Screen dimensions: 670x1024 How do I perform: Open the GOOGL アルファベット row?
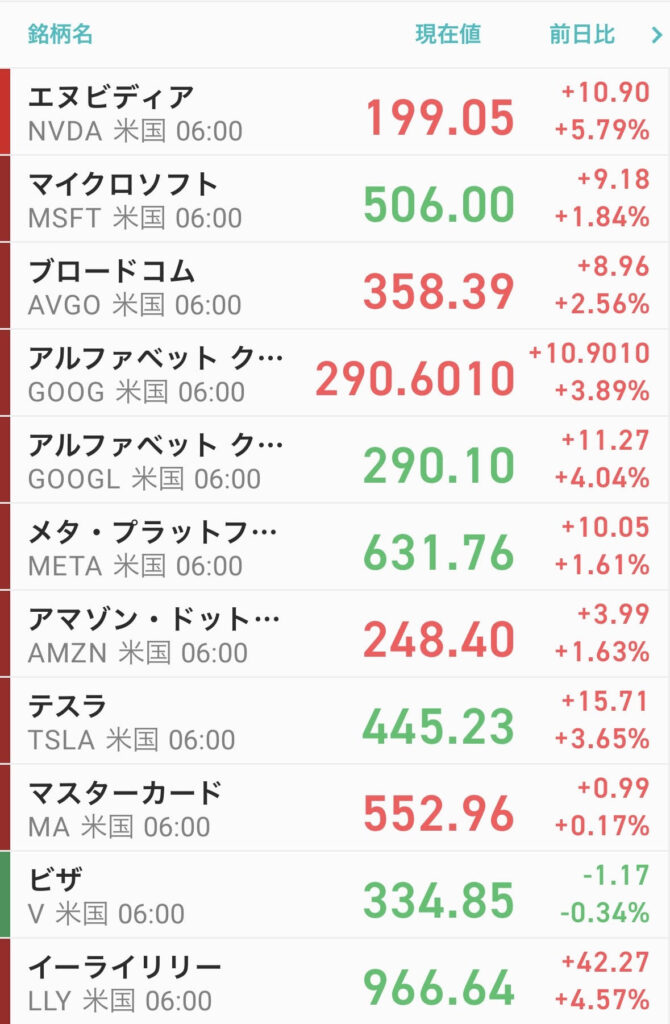335,460
